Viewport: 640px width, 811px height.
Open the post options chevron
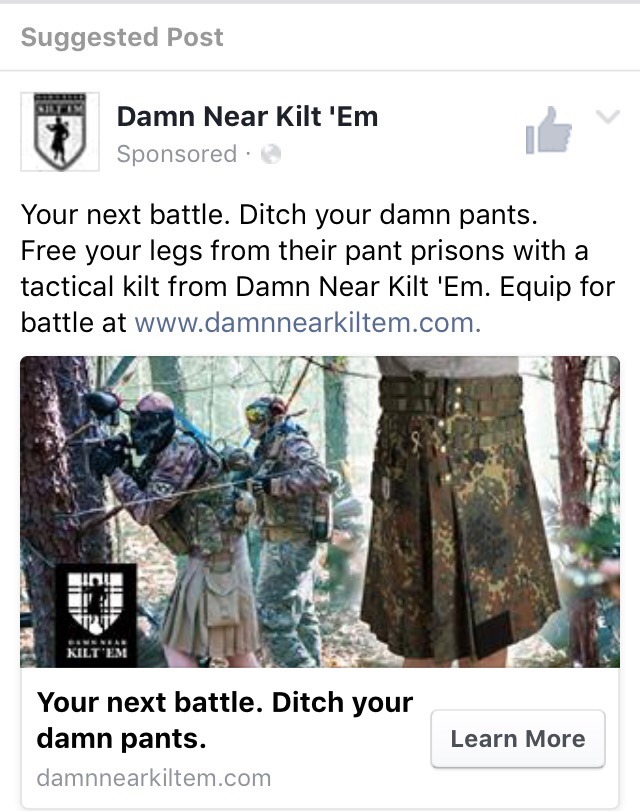607,117
